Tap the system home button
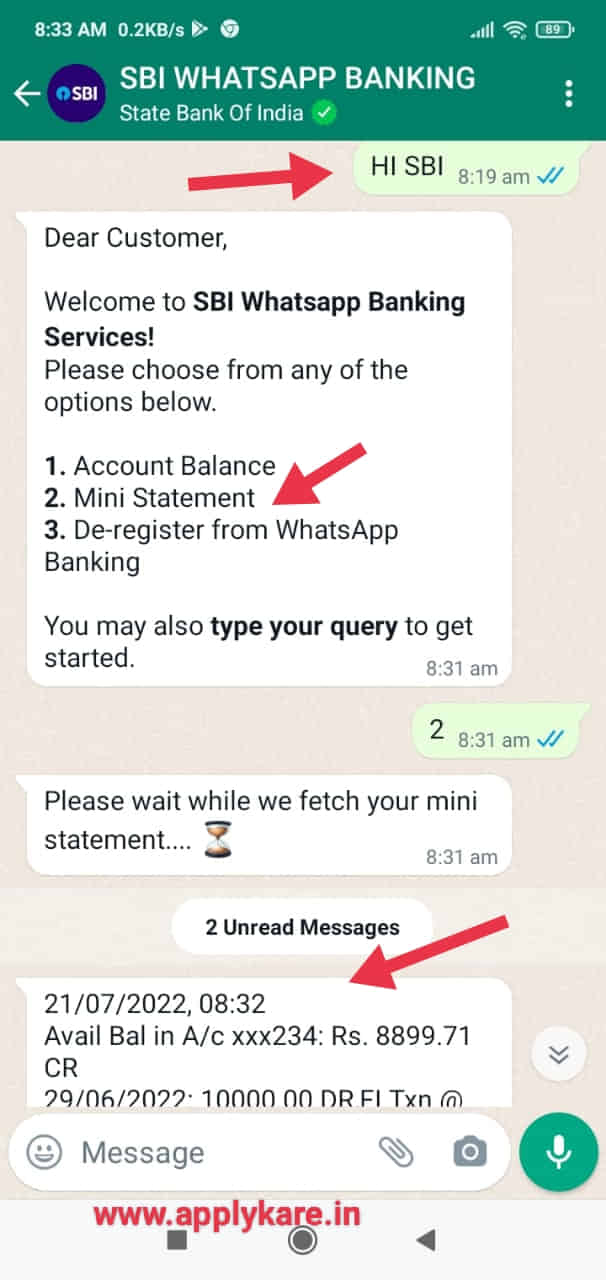The height and width of the screenshot is (1280, 606). pos(302,1241)
